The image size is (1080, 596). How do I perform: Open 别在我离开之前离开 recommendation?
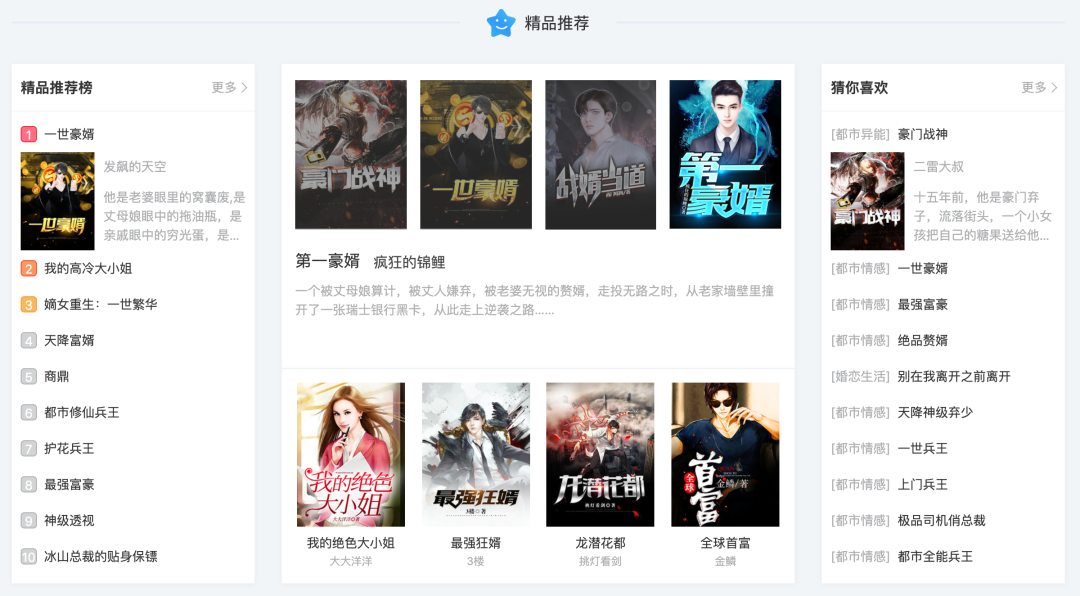[954, 376]
